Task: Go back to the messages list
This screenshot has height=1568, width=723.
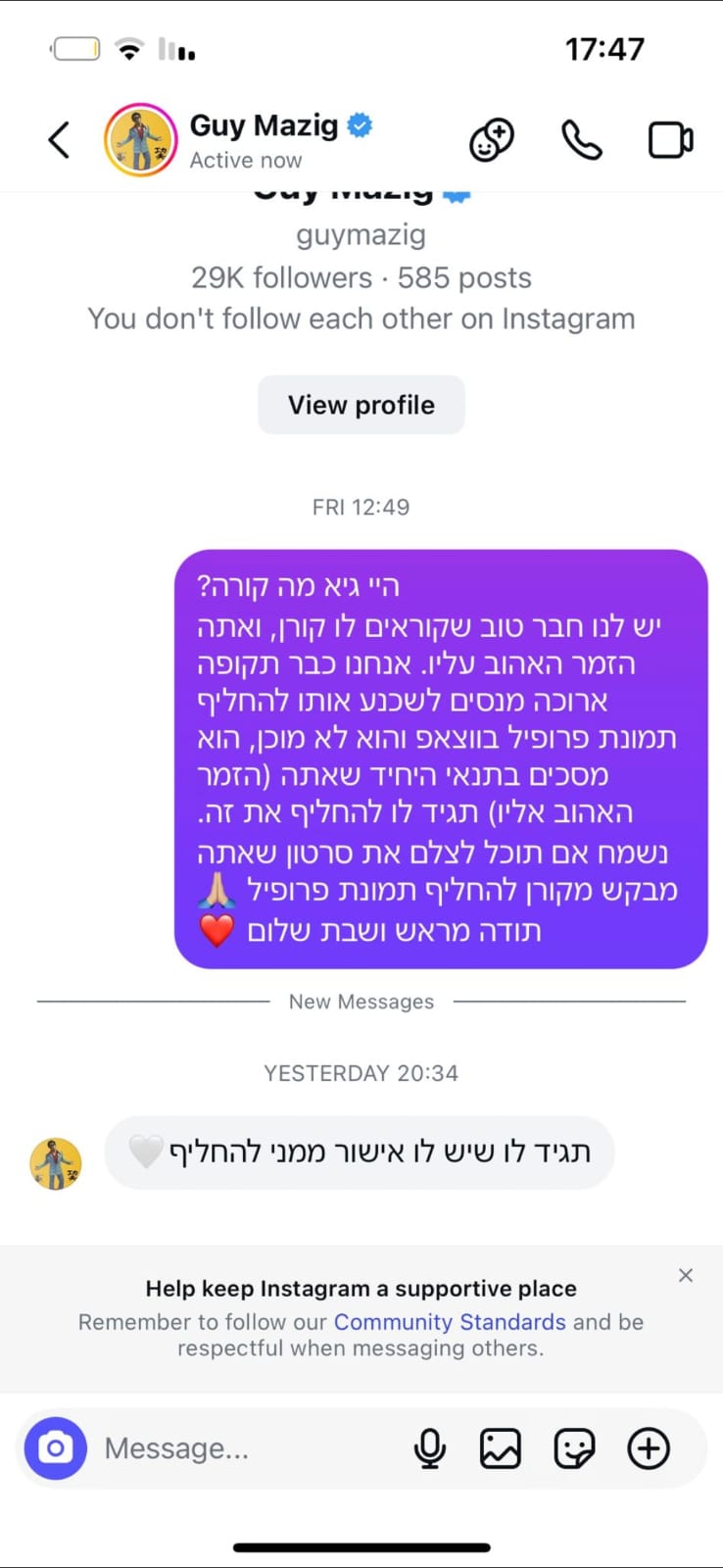Action: [x=60, y=139]
